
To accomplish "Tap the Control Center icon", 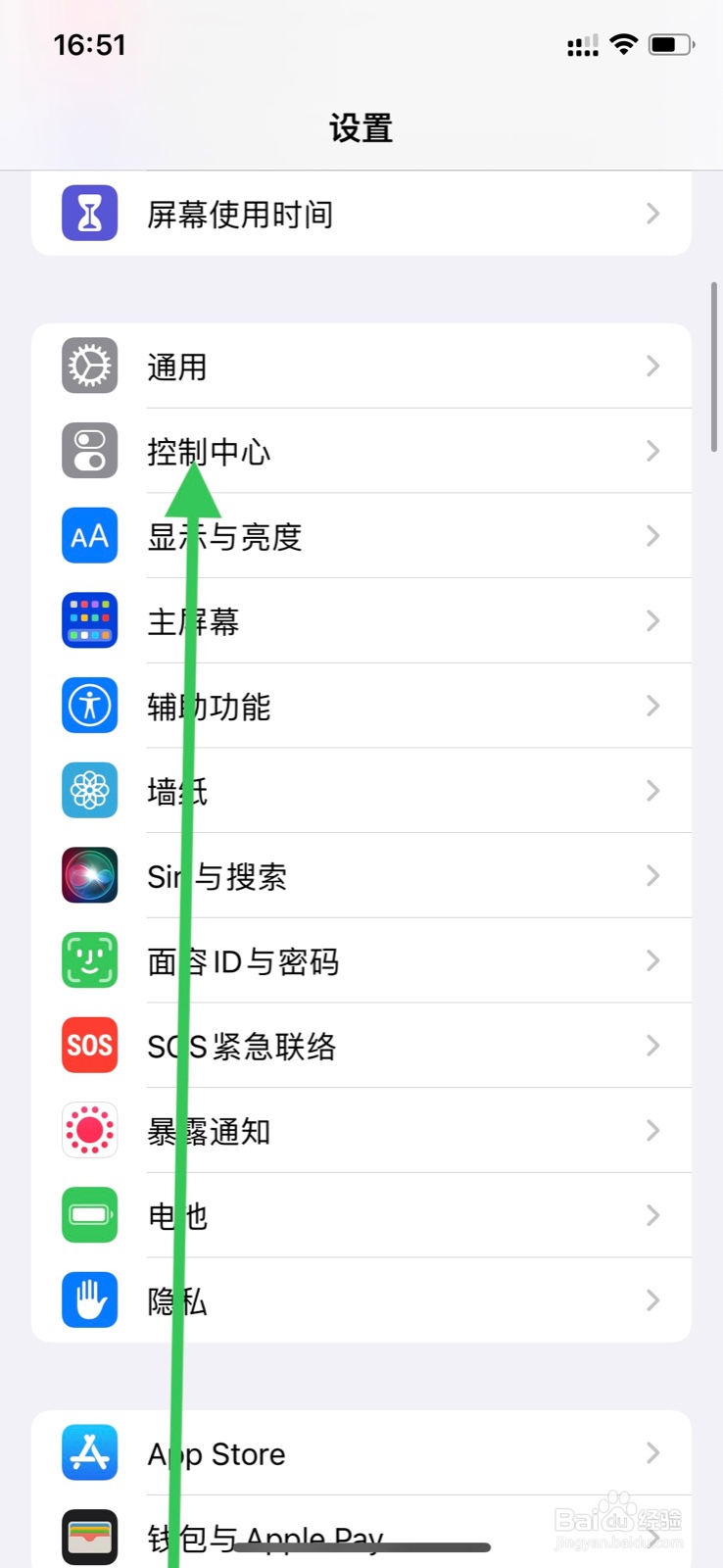I will click(x=89, y=451).
